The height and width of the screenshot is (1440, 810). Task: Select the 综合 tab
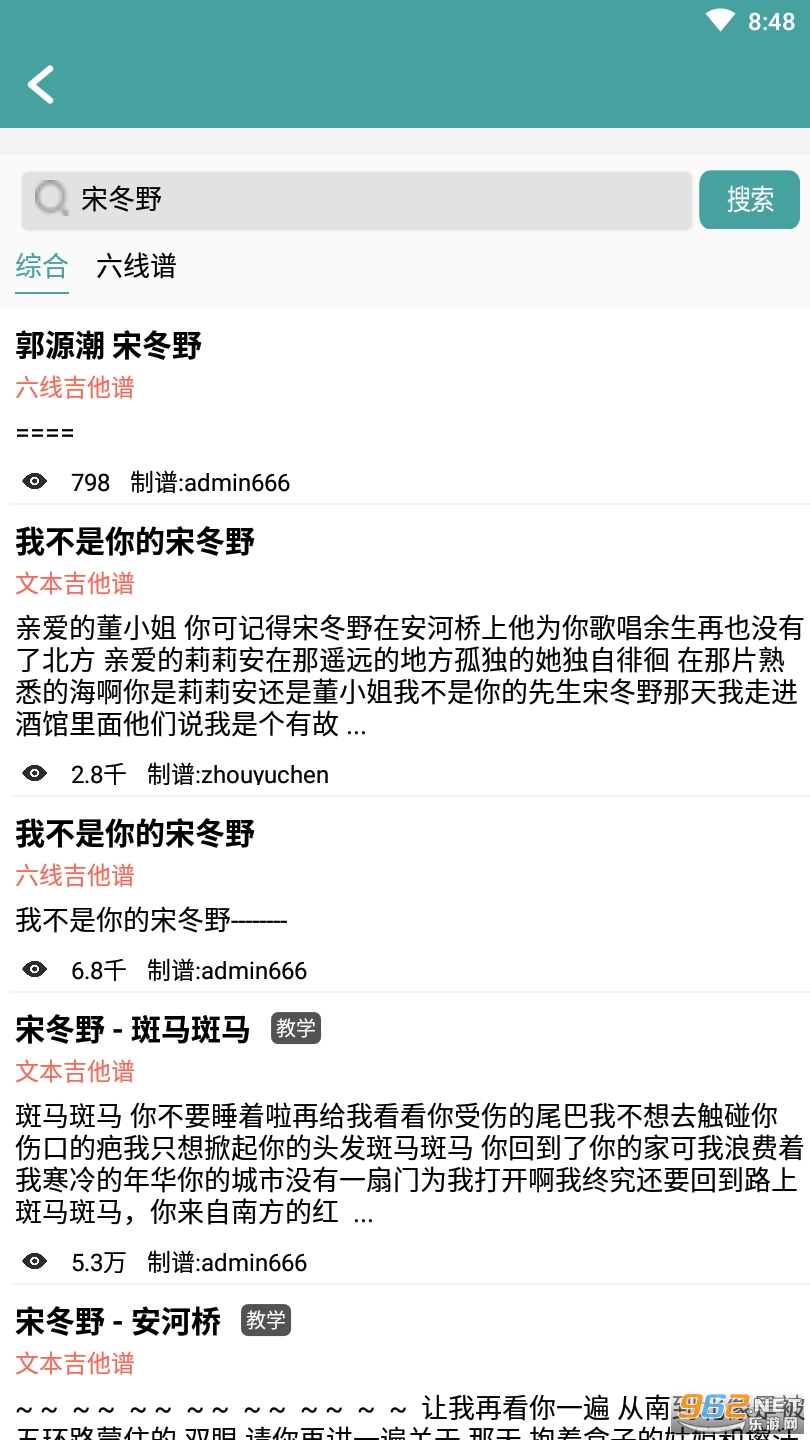tap(42, 266)
